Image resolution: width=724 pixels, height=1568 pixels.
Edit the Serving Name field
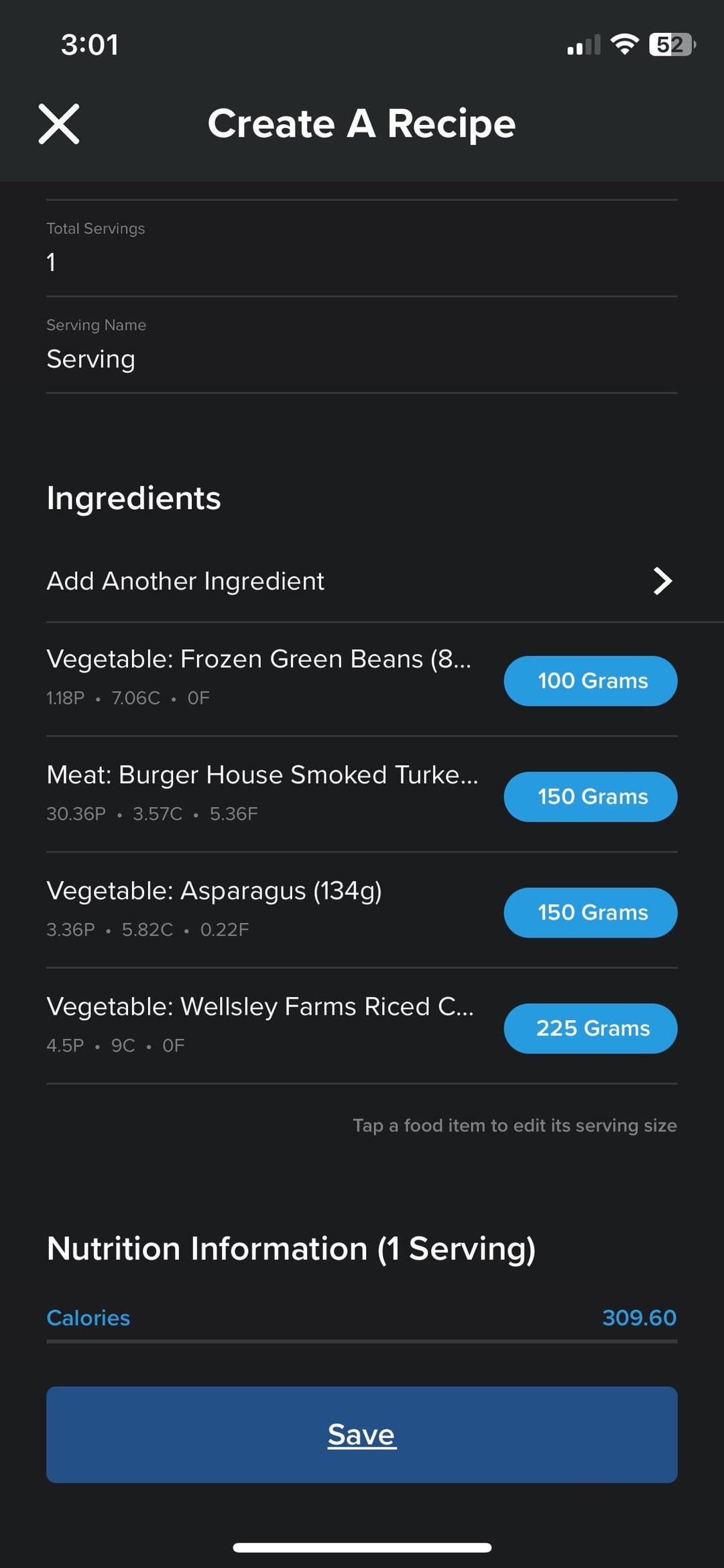[x=362, y=345]
